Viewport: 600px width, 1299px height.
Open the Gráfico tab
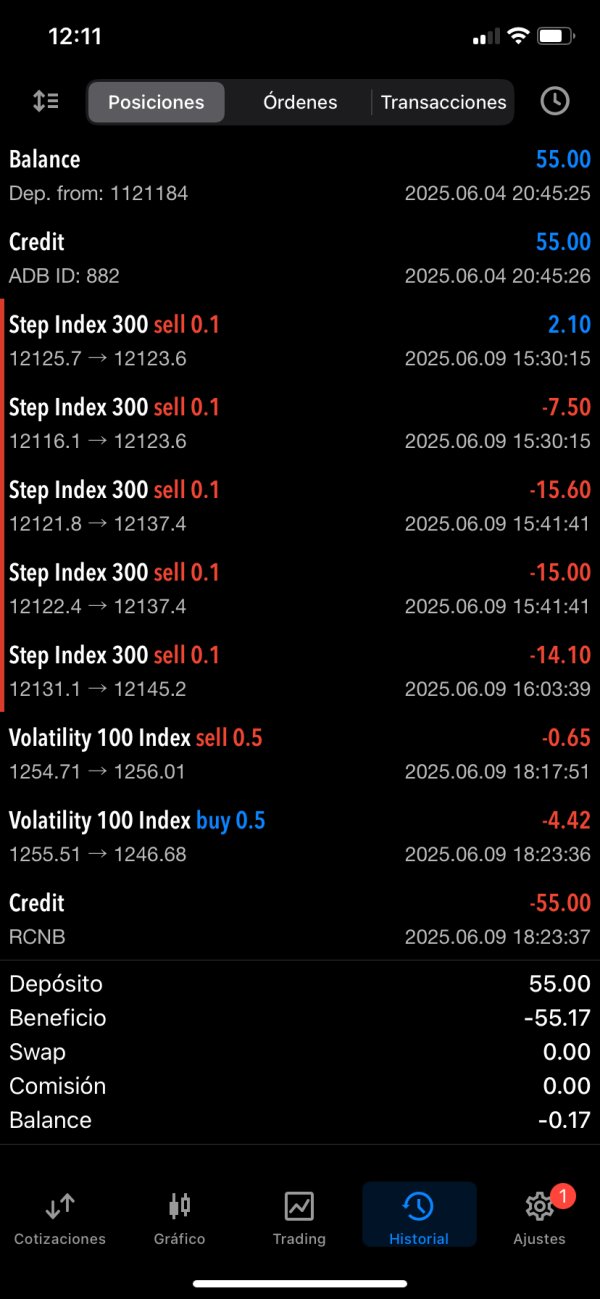(x=180, y=1217)
